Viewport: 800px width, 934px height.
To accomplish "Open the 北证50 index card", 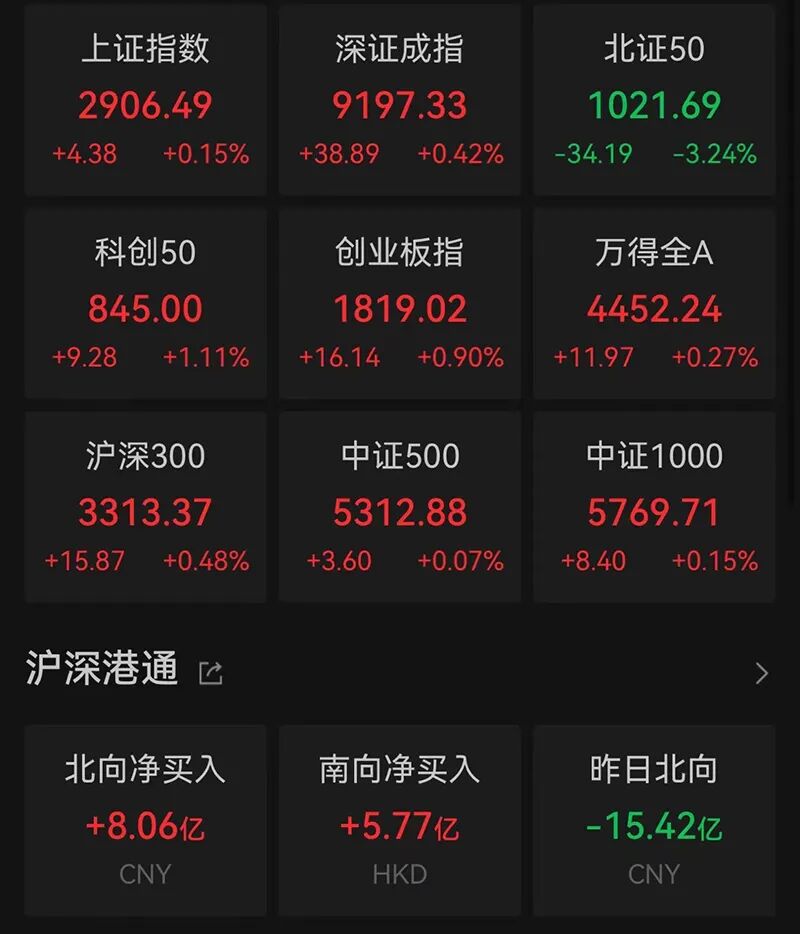I will pos(654,100).
